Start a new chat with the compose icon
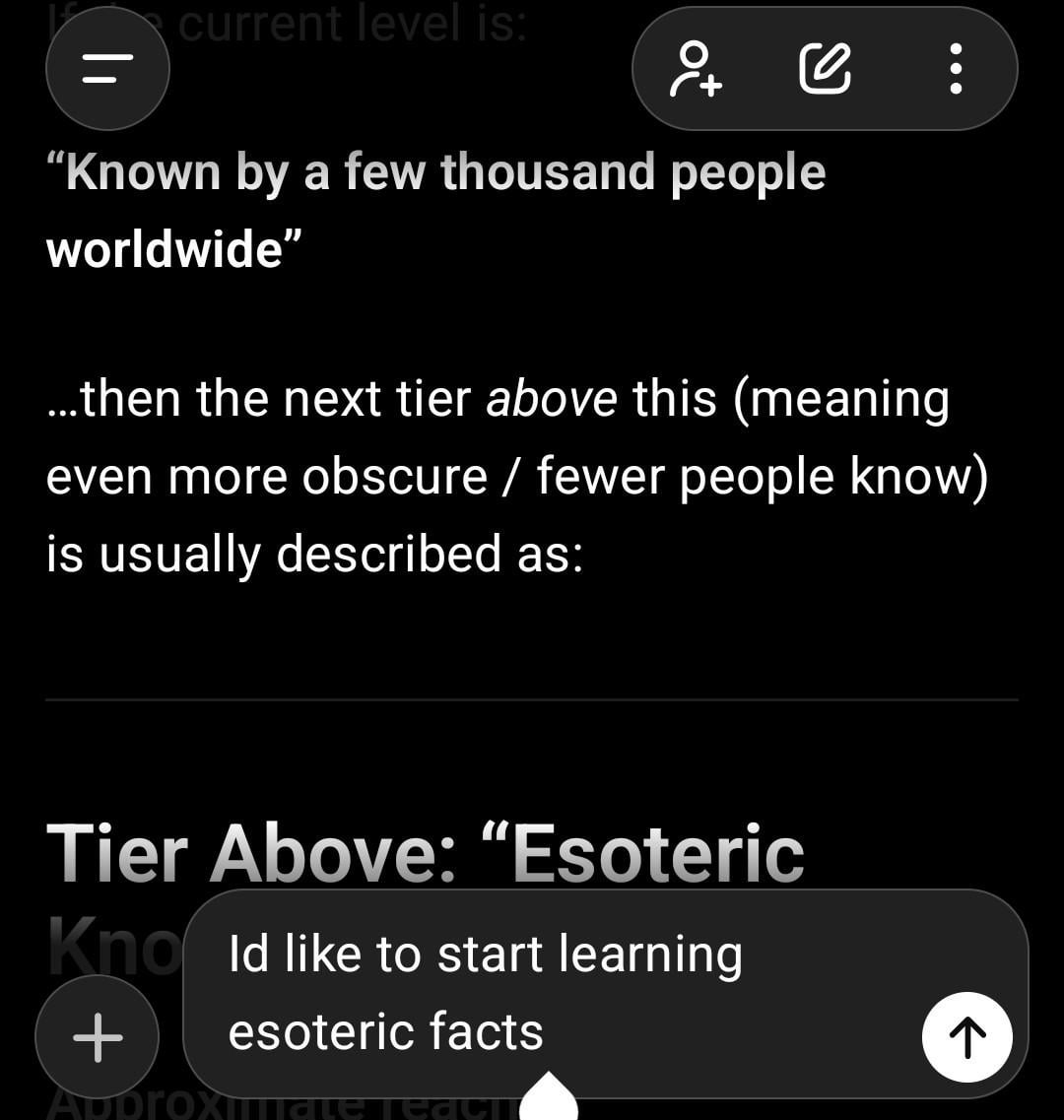 click(x=825, y=69)
